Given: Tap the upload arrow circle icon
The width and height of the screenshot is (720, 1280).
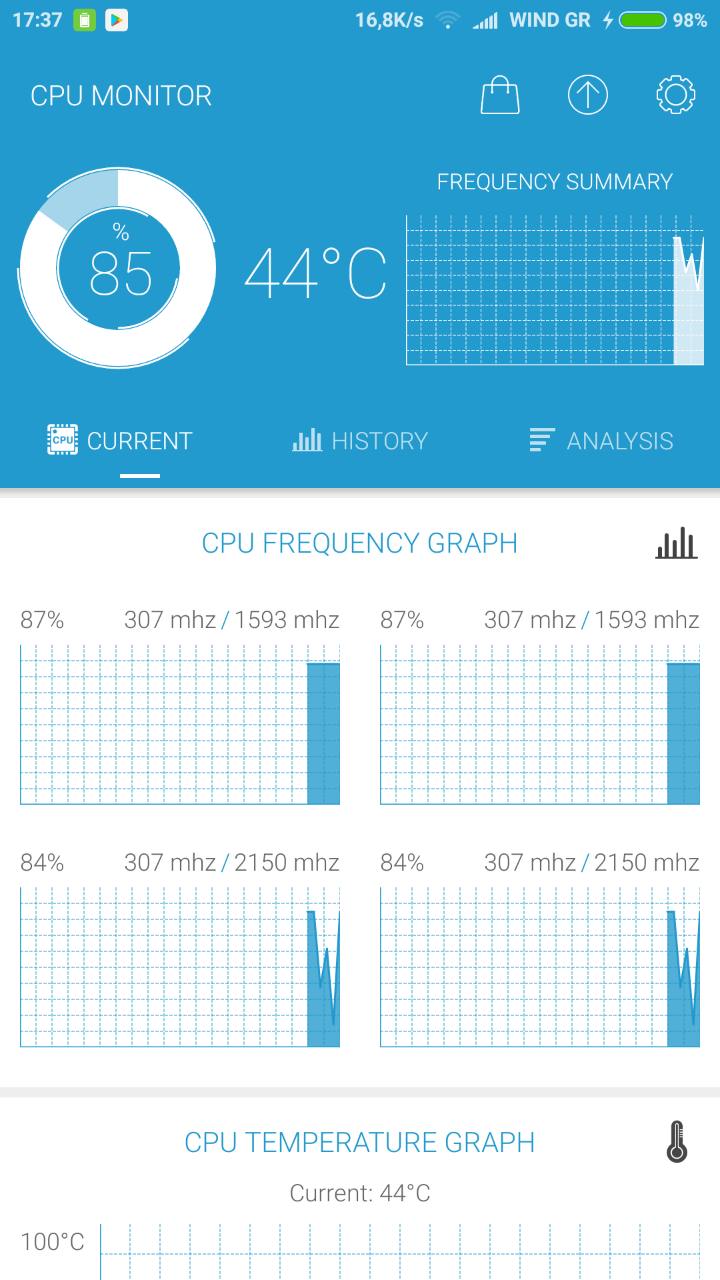Looking at the screenshot, I should 588,95.
